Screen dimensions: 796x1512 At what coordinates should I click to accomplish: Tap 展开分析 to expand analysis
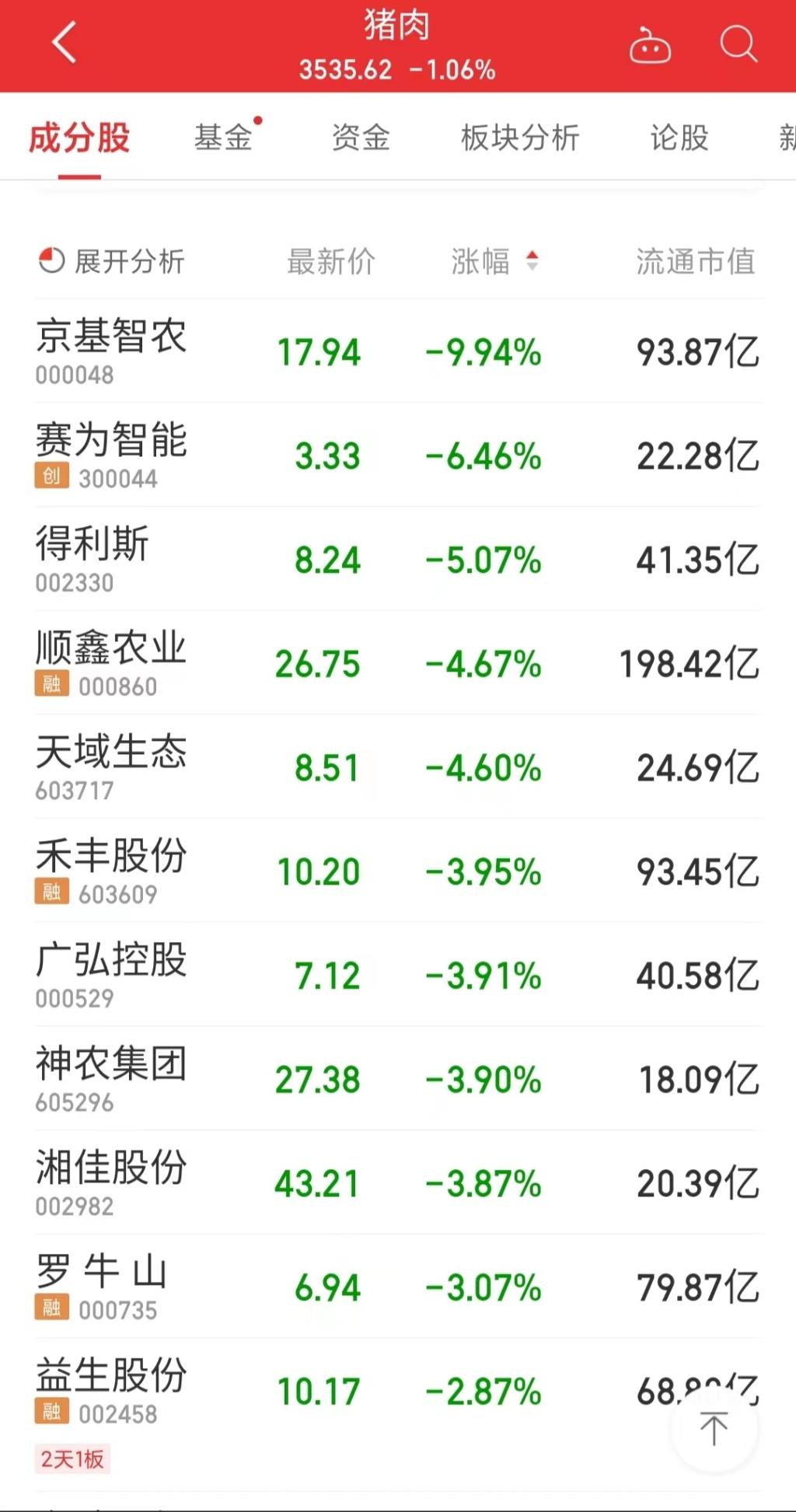(111, 261)
